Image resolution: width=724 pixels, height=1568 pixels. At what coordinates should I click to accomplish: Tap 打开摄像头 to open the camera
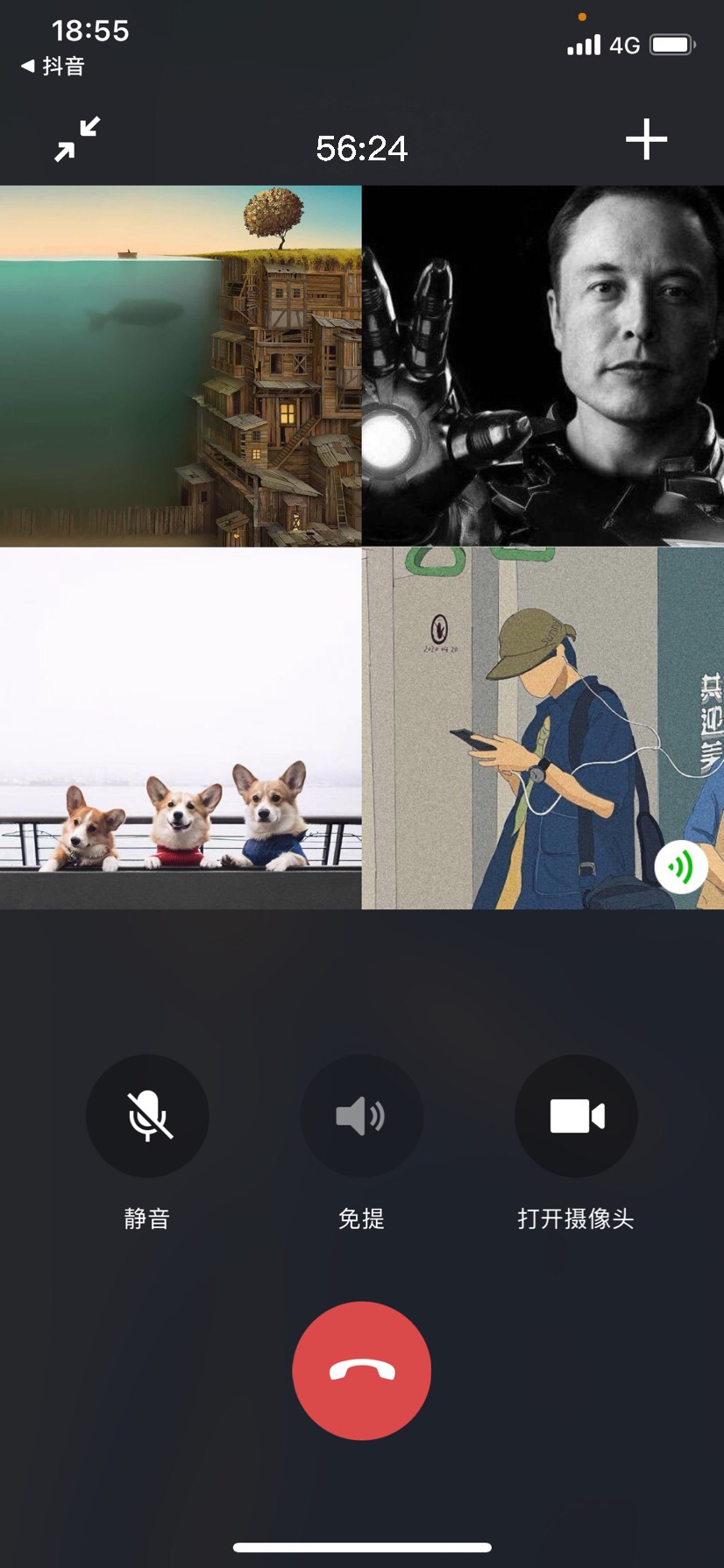(576, 1116)
